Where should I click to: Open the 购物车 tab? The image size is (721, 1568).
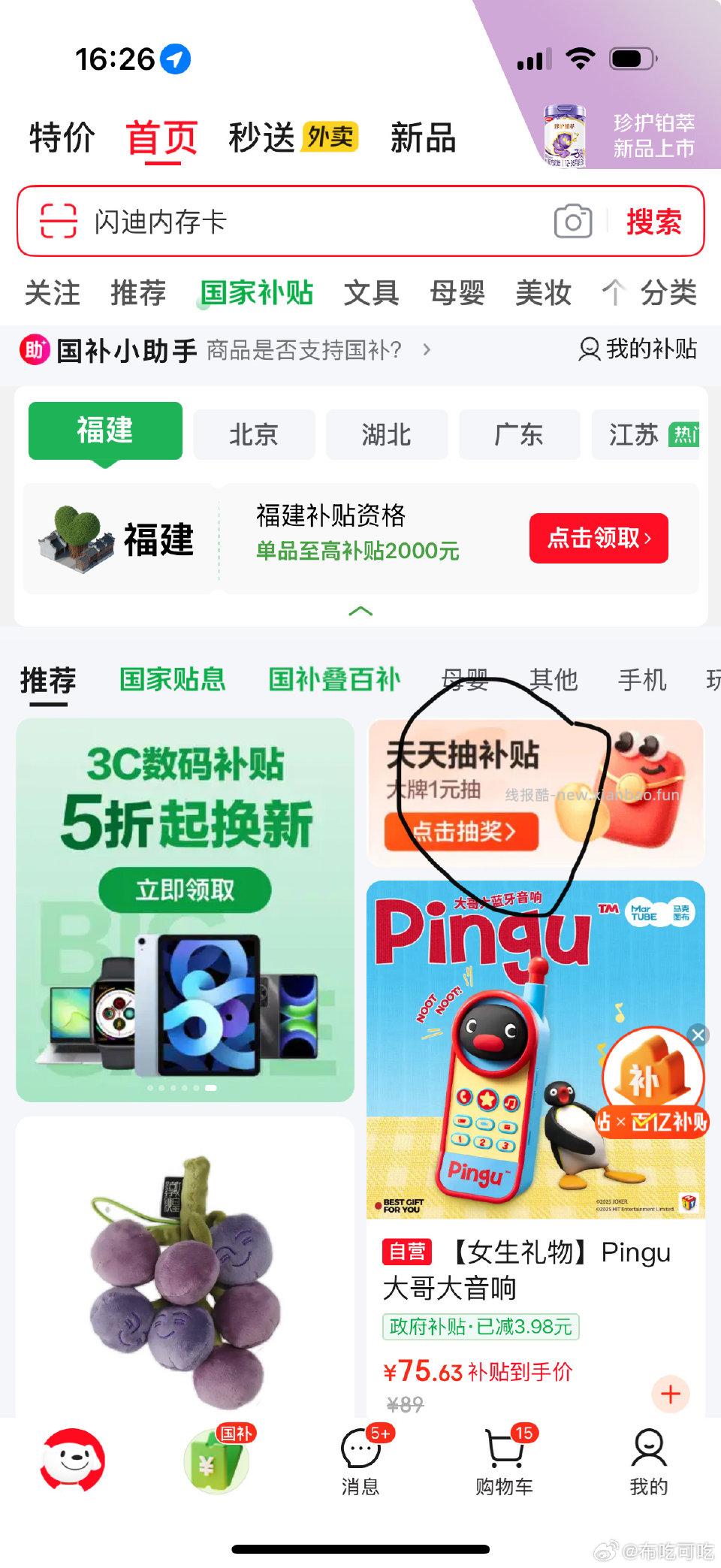[504, 1459]
